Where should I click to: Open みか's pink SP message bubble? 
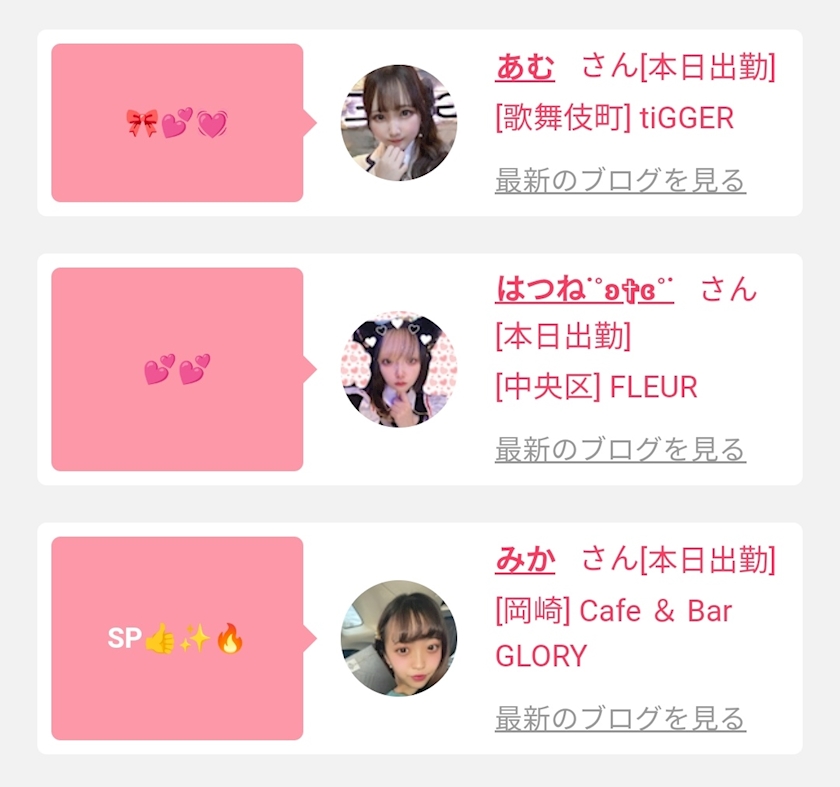coord(177,638)
